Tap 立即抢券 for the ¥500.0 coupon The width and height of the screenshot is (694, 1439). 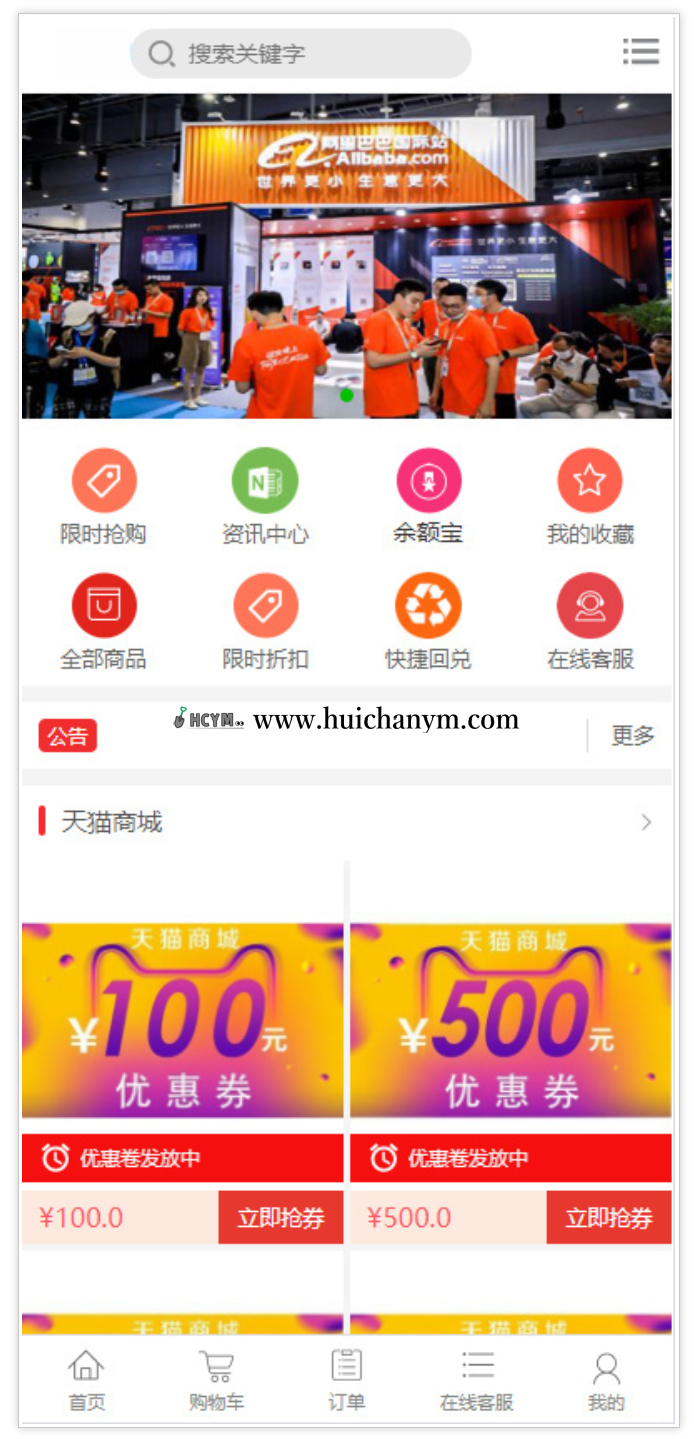[x=609, y=1217]
